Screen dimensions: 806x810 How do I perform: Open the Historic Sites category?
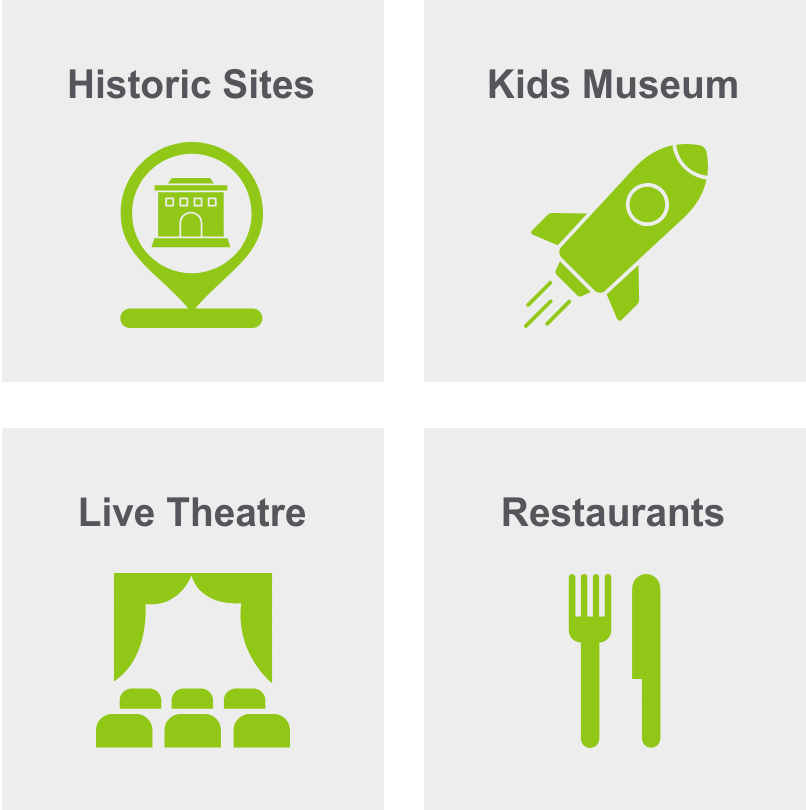point(192,190)
